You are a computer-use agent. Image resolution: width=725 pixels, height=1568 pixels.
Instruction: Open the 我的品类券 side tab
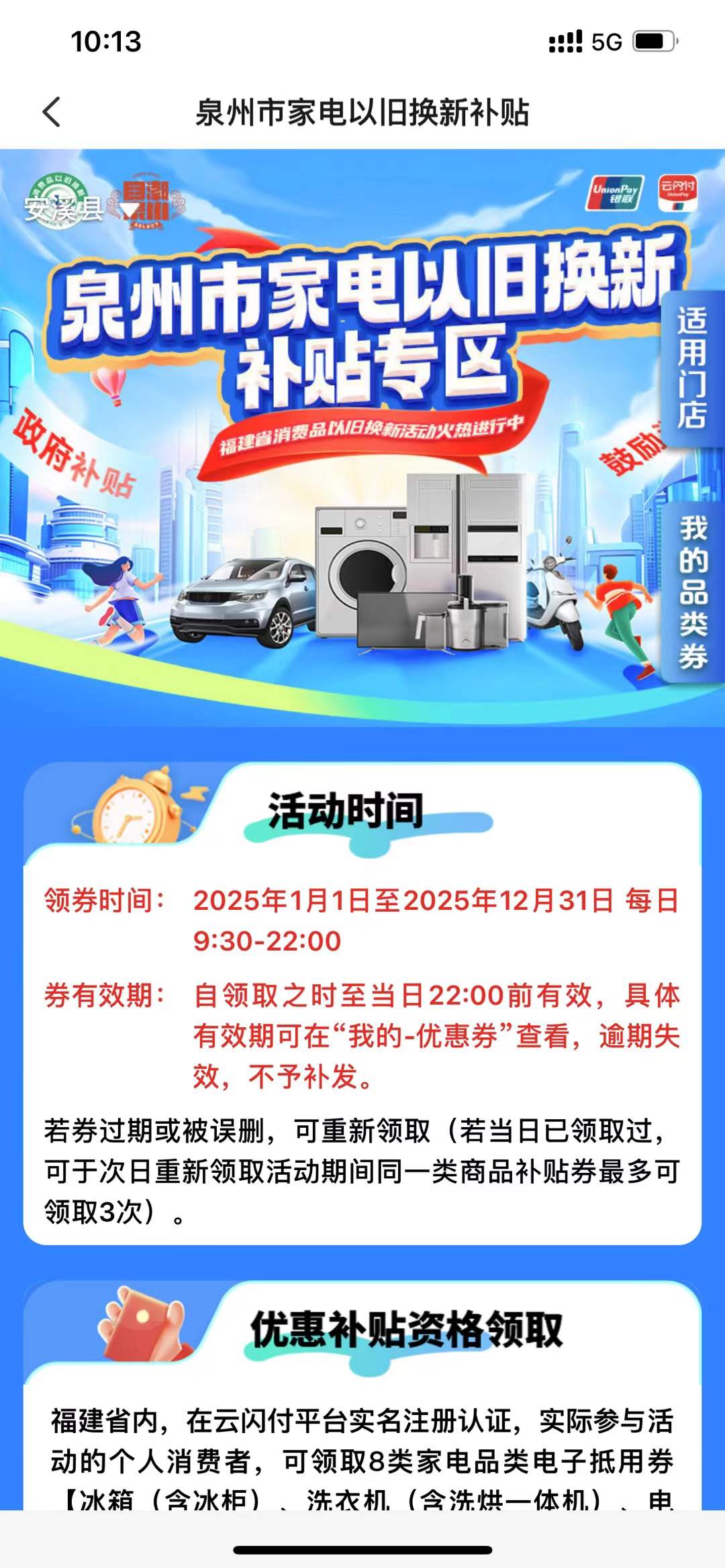[693, 592]
